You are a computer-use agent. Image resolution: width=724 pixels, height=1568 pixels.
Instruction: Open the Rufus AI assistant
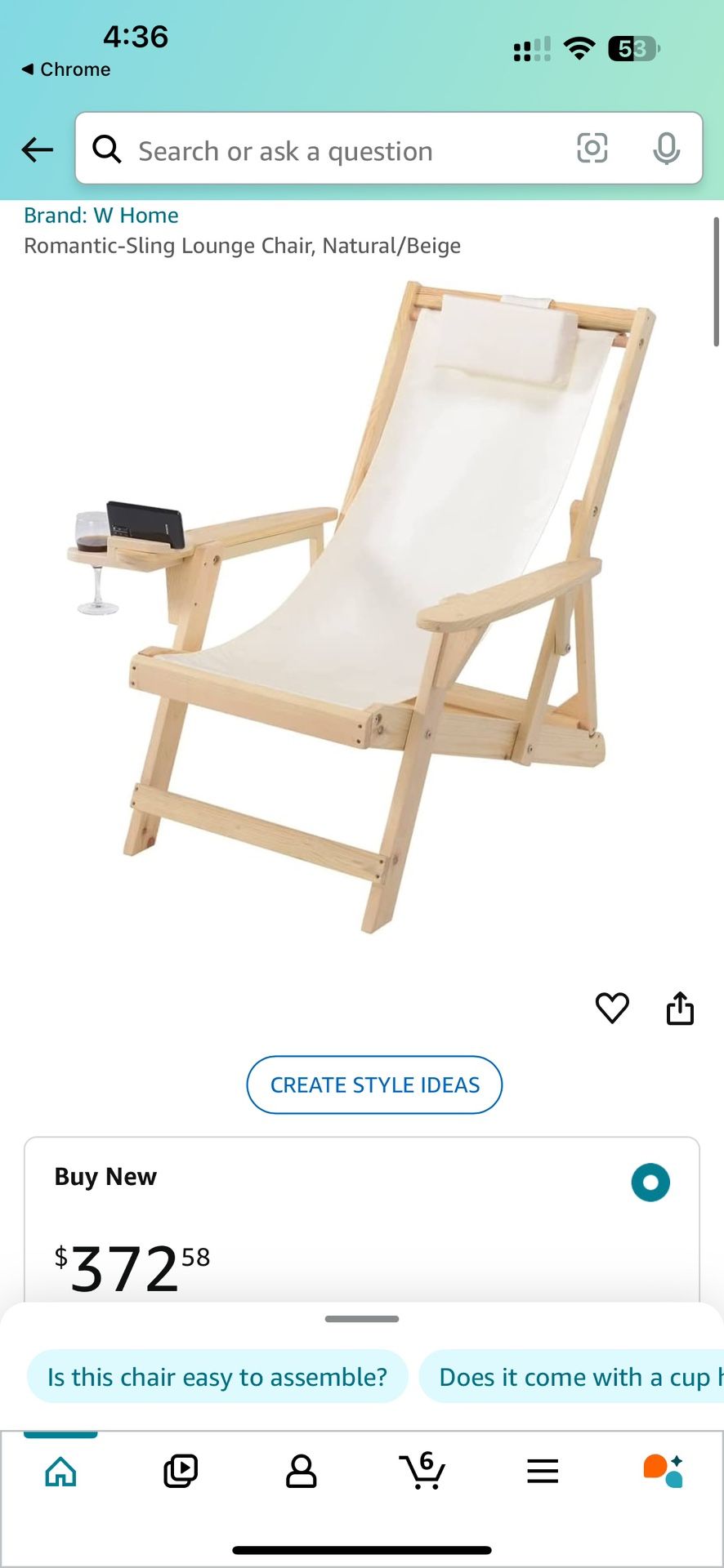pyautogui.click(x=663, y=1472)
